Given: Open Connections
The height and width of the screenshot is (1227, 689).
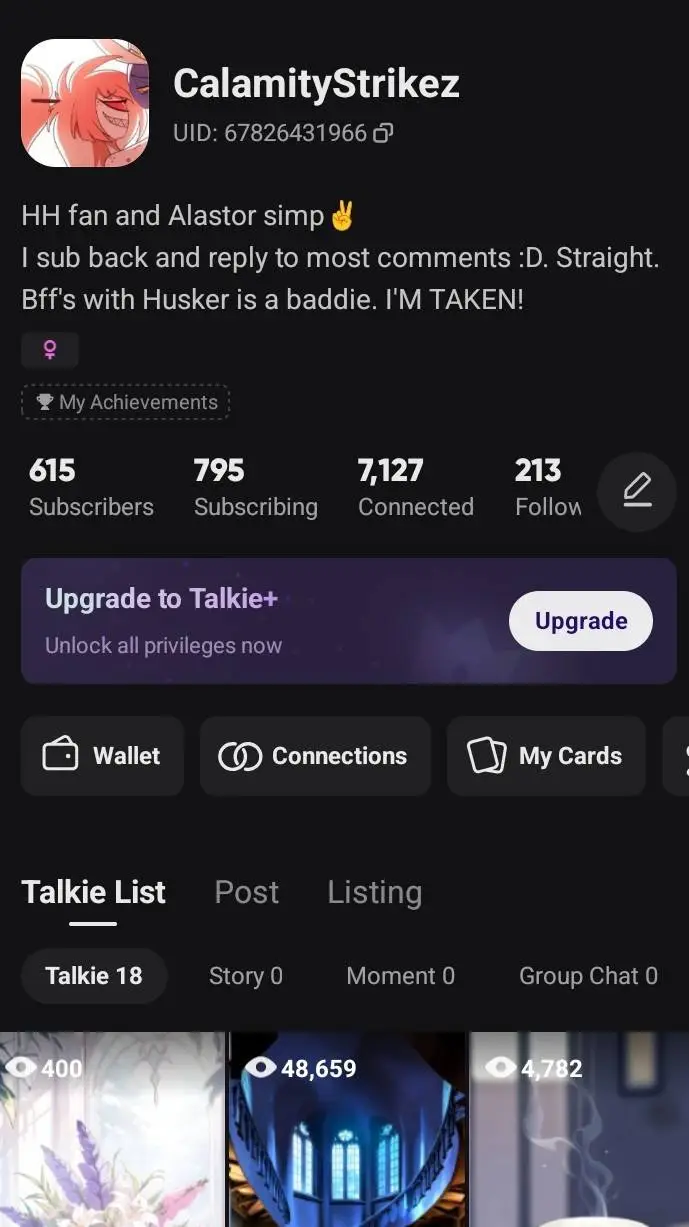Looking at the screenshot, I should pyautogui.click(x=315, y=756).
